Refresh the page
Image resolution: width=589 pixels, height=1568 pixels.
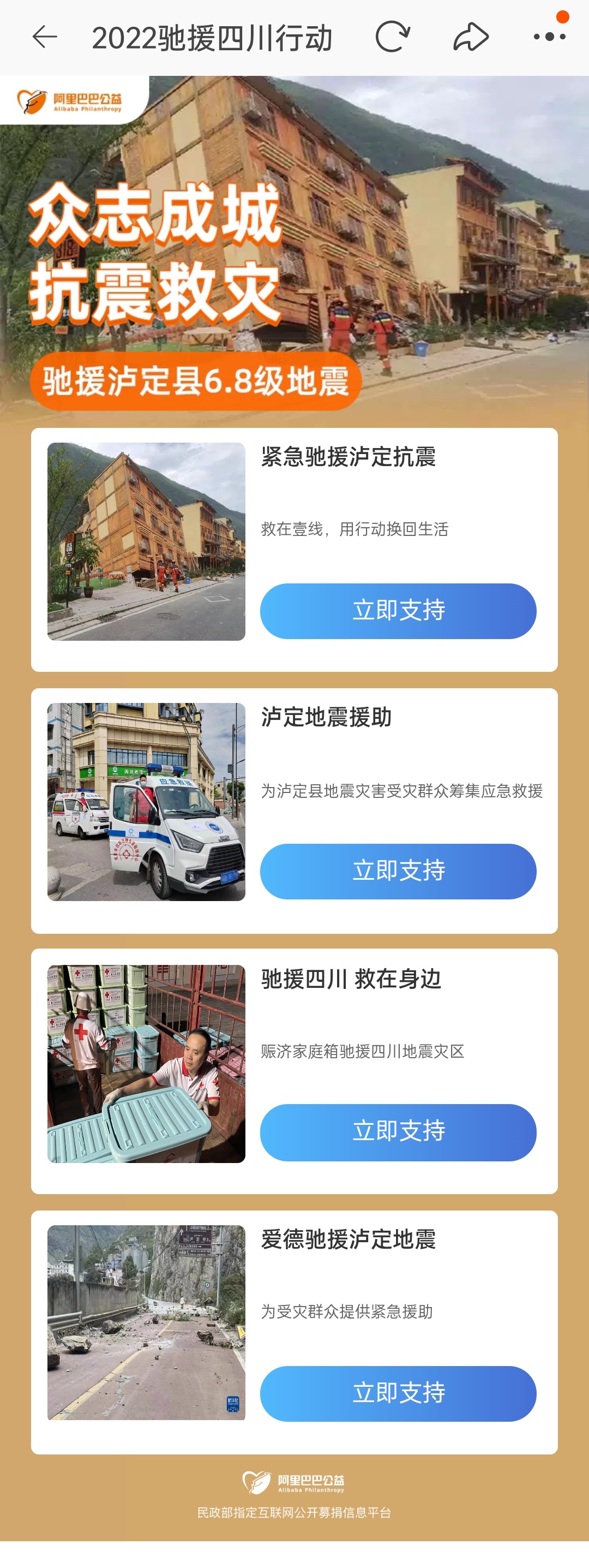(x=392, y=37)
